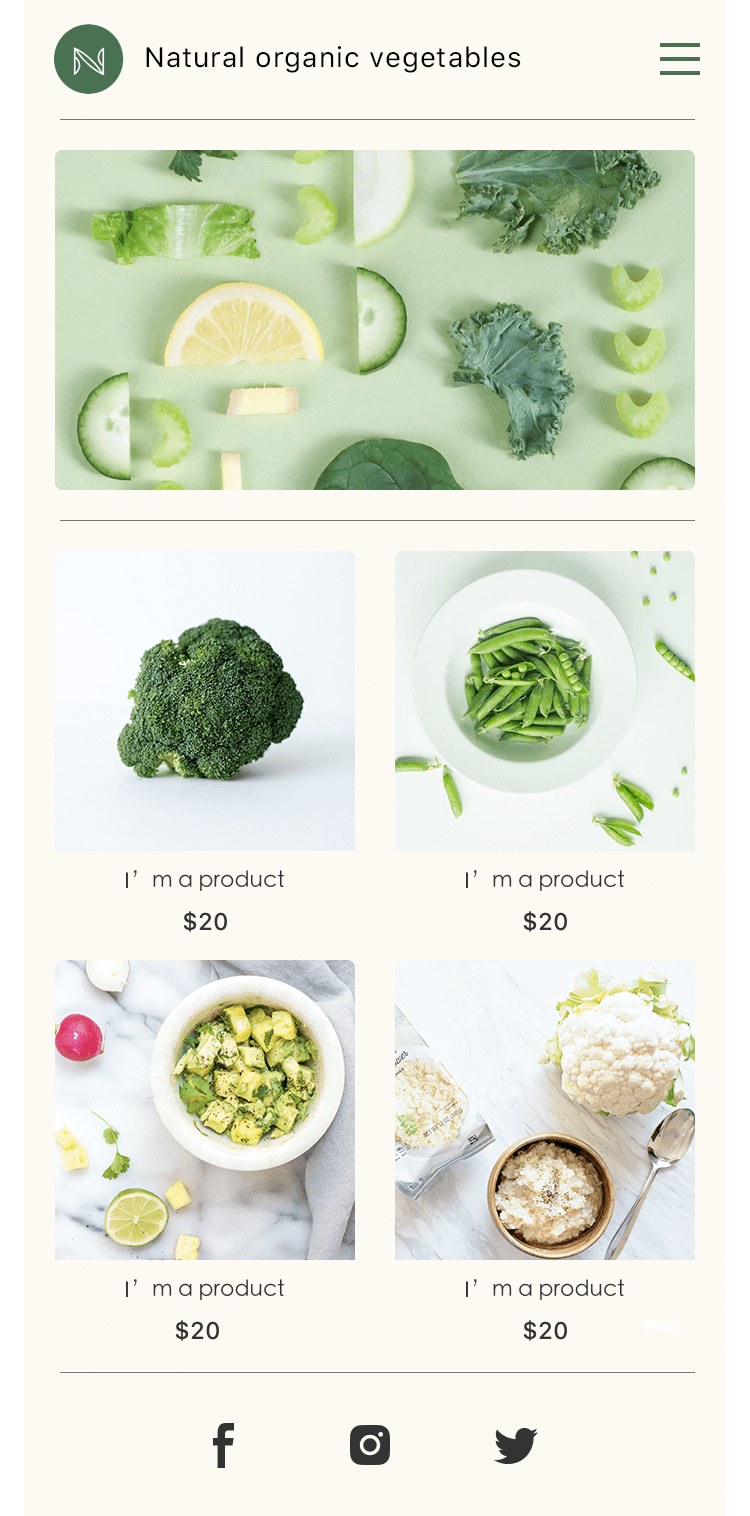
Task: Visit the Facebook page
Action: (x=223, y=1445)
